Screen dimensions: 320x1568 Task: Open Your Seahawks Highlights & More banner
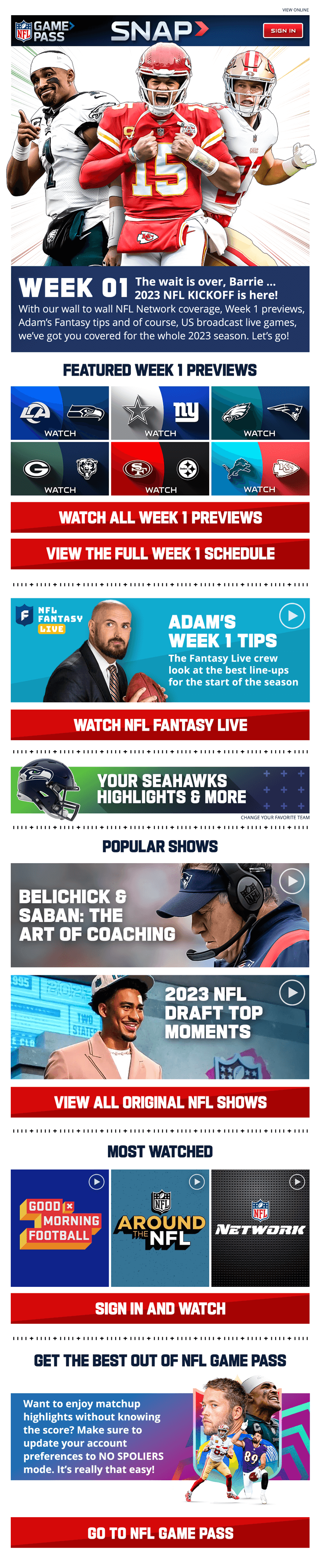[160, 789]
